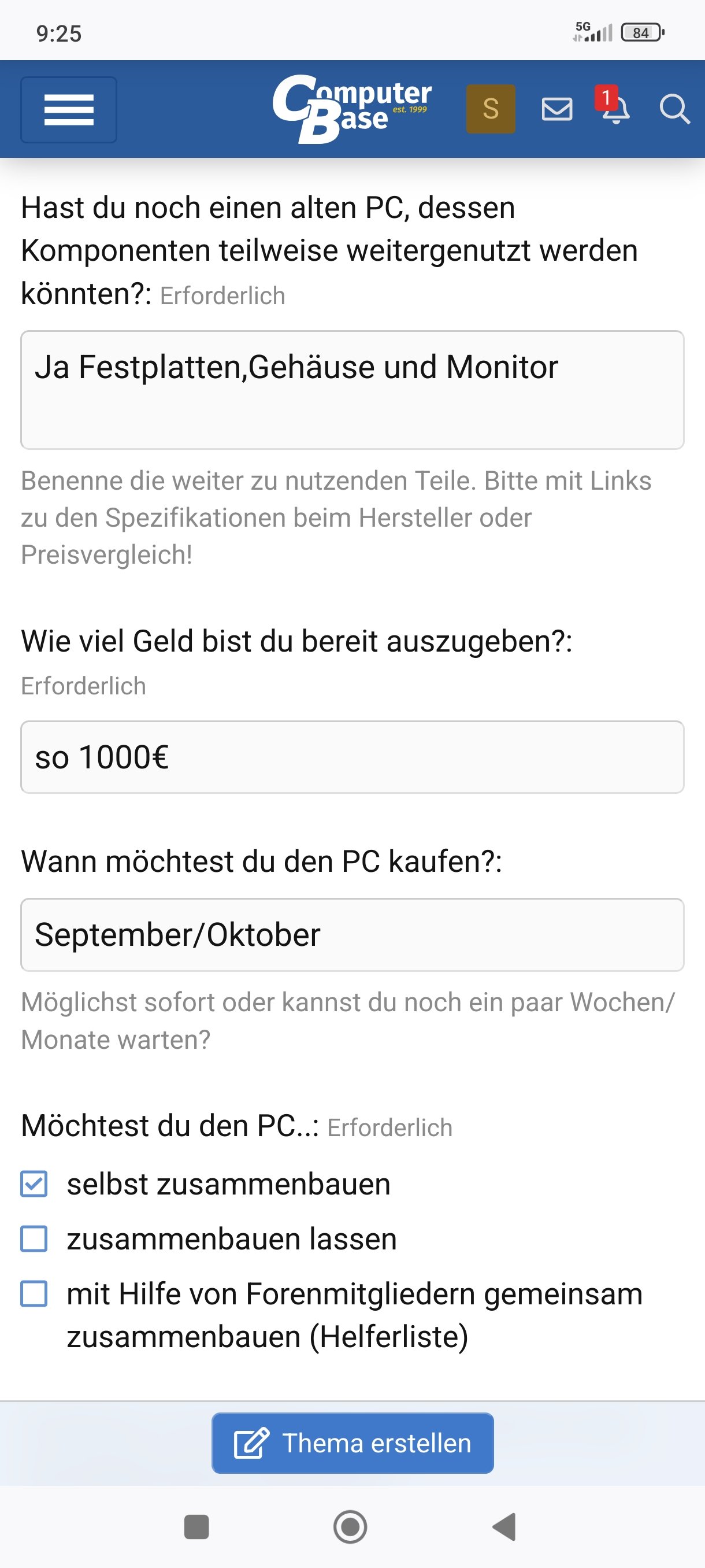
Task: Edit the budget field showing so 1000€
Action: click(x=352, y=757)
